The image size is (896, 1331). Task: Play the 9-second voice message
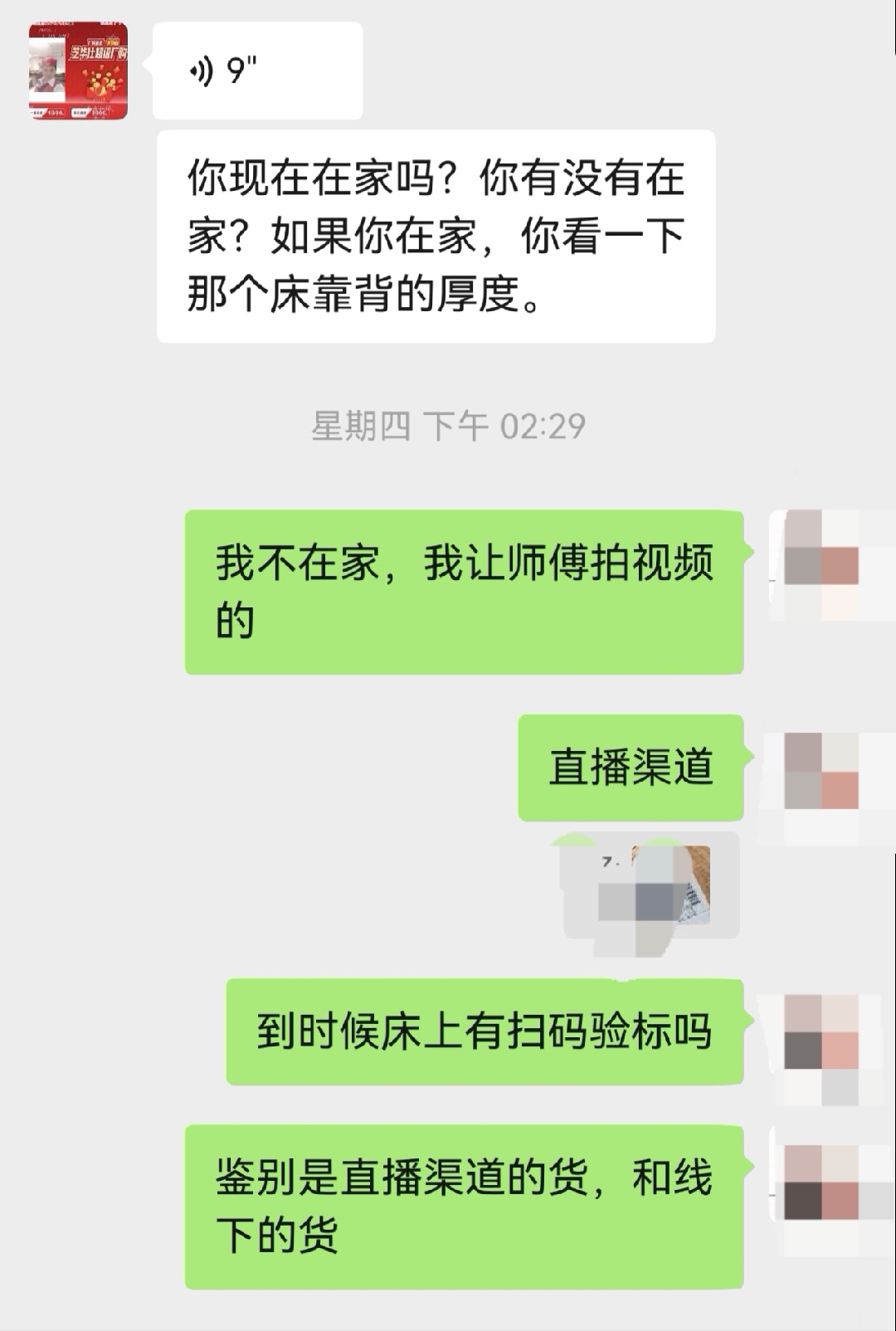click(x=257, y=71)
